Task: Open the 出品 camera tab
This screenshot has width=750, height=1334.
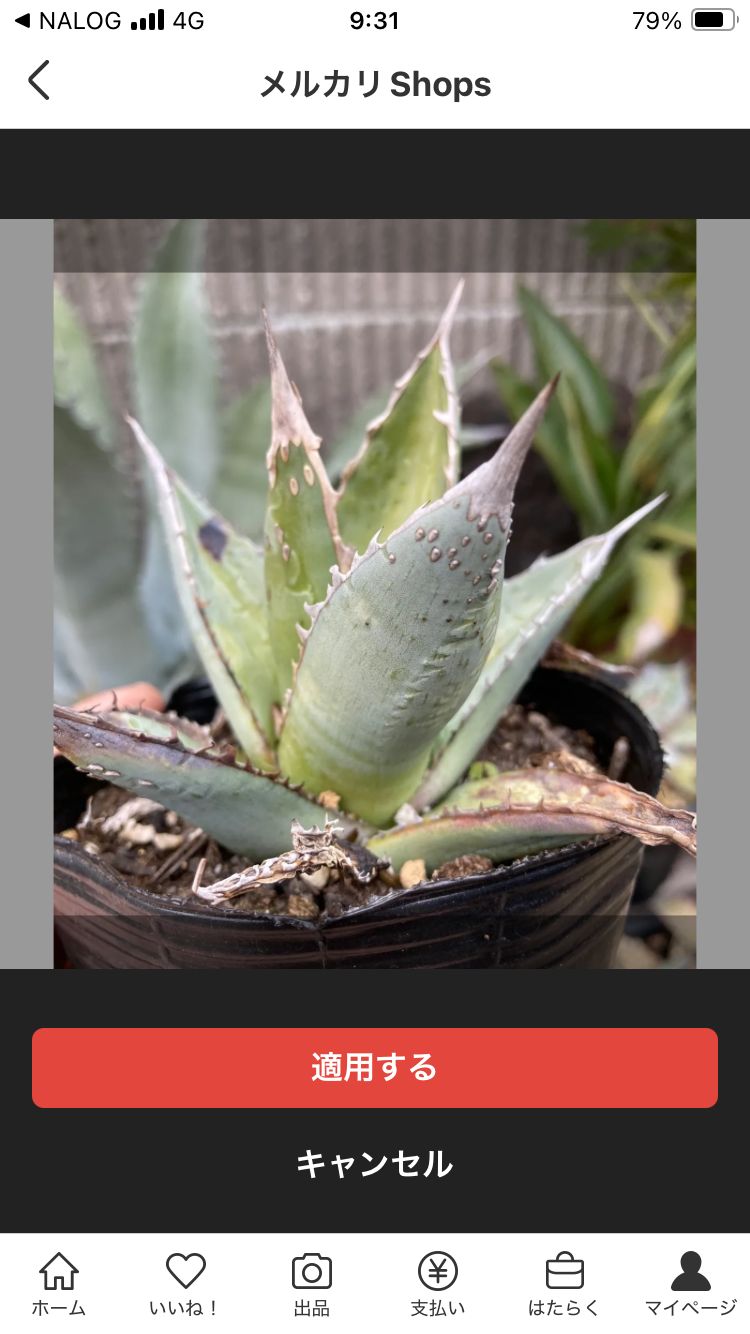Action: pyautogui.click(x=311, y=1284)
